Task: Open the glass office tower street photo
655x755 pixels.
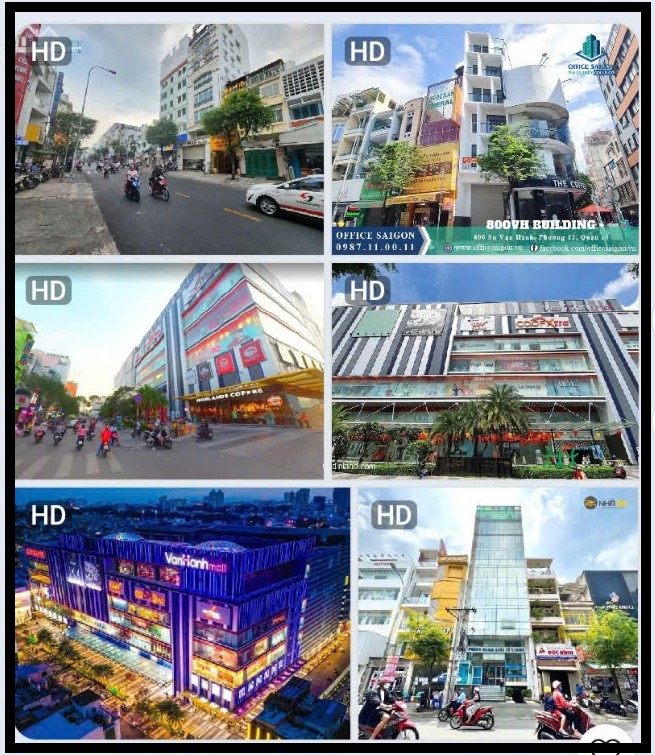Action: point(498,612)
